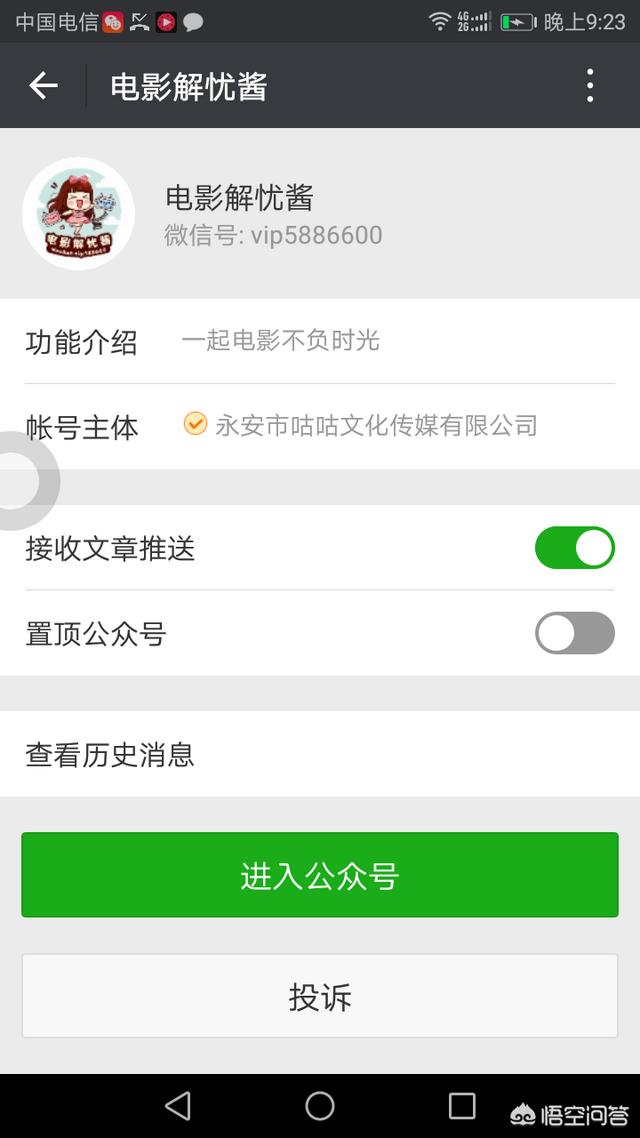Open recent apps via the square button
This screenshot has width=640, height=1138.
tap(461, 1106)
